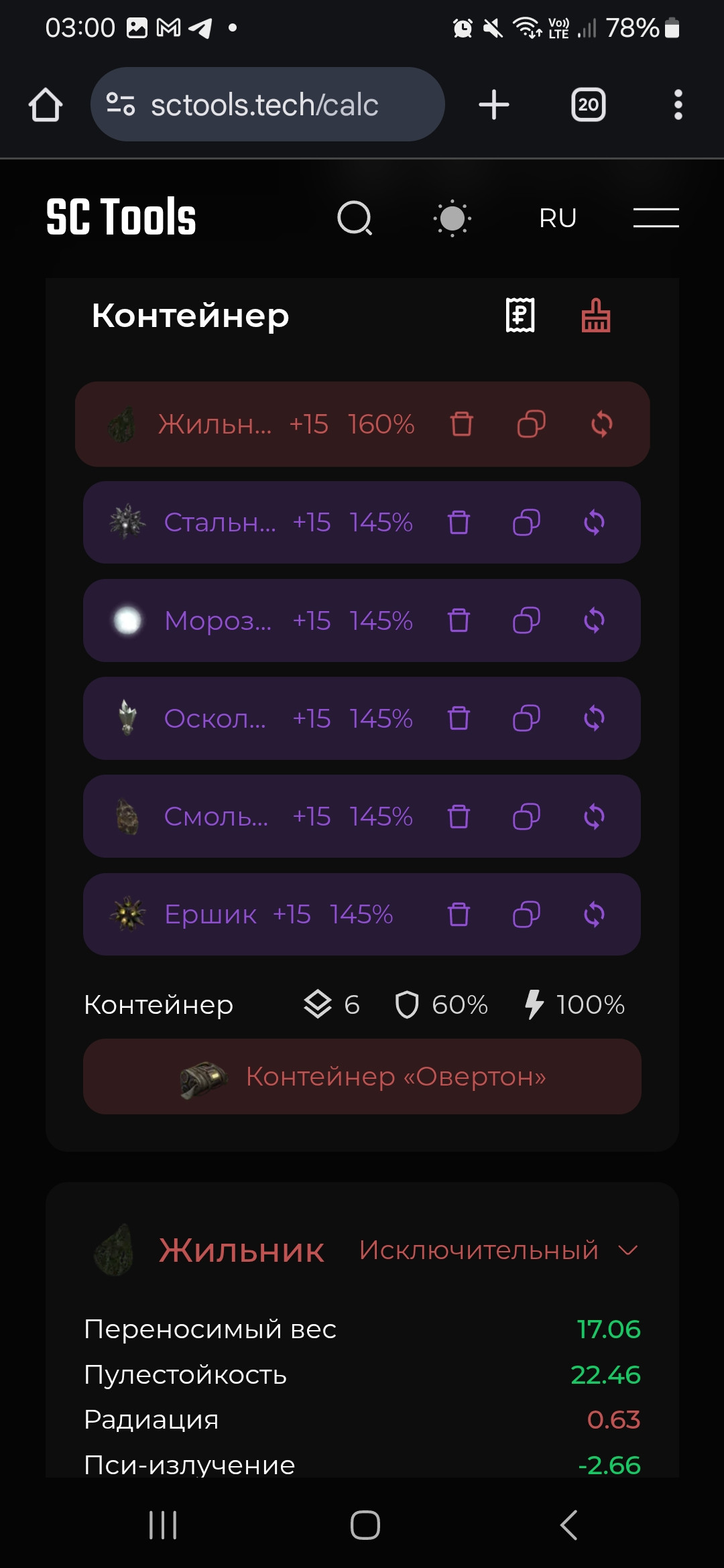Change language from RU
Viewport: 724px width, 1568px height.
(558, 218)
